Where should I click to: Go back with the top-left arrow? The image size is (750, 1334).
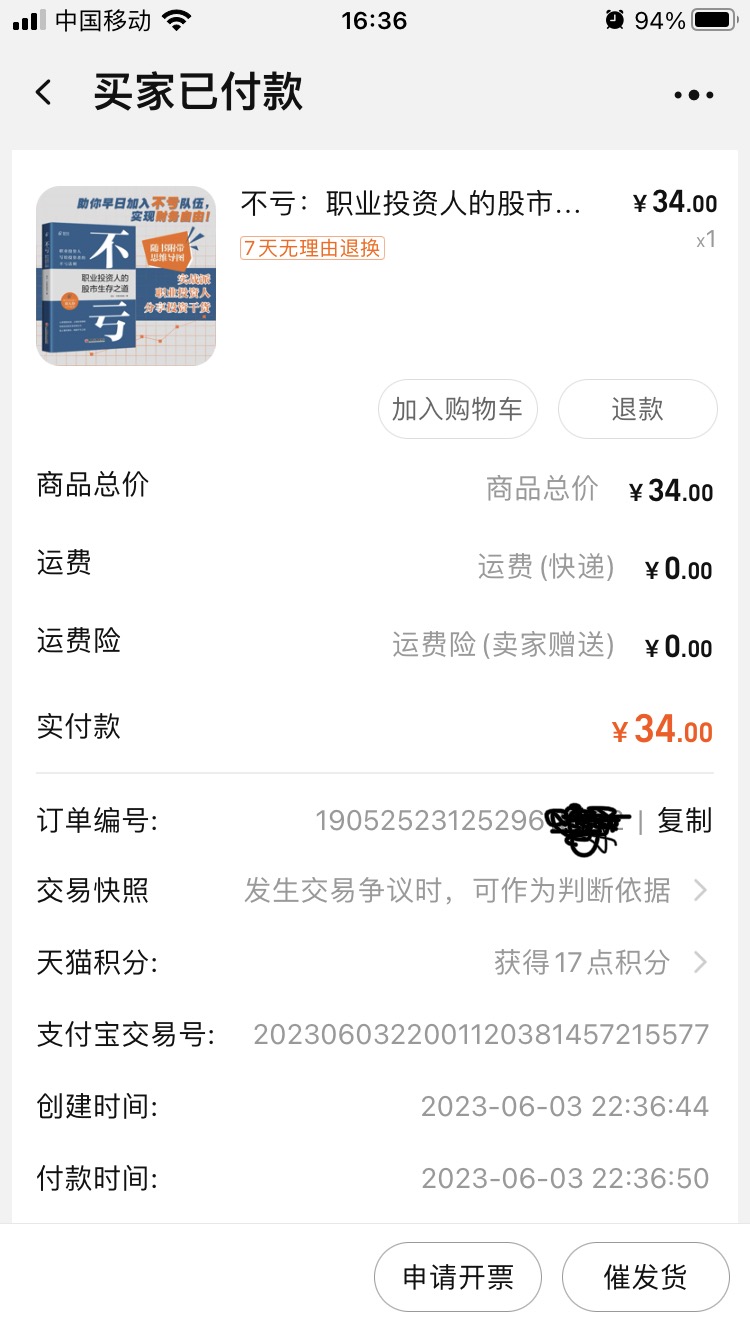43,93
